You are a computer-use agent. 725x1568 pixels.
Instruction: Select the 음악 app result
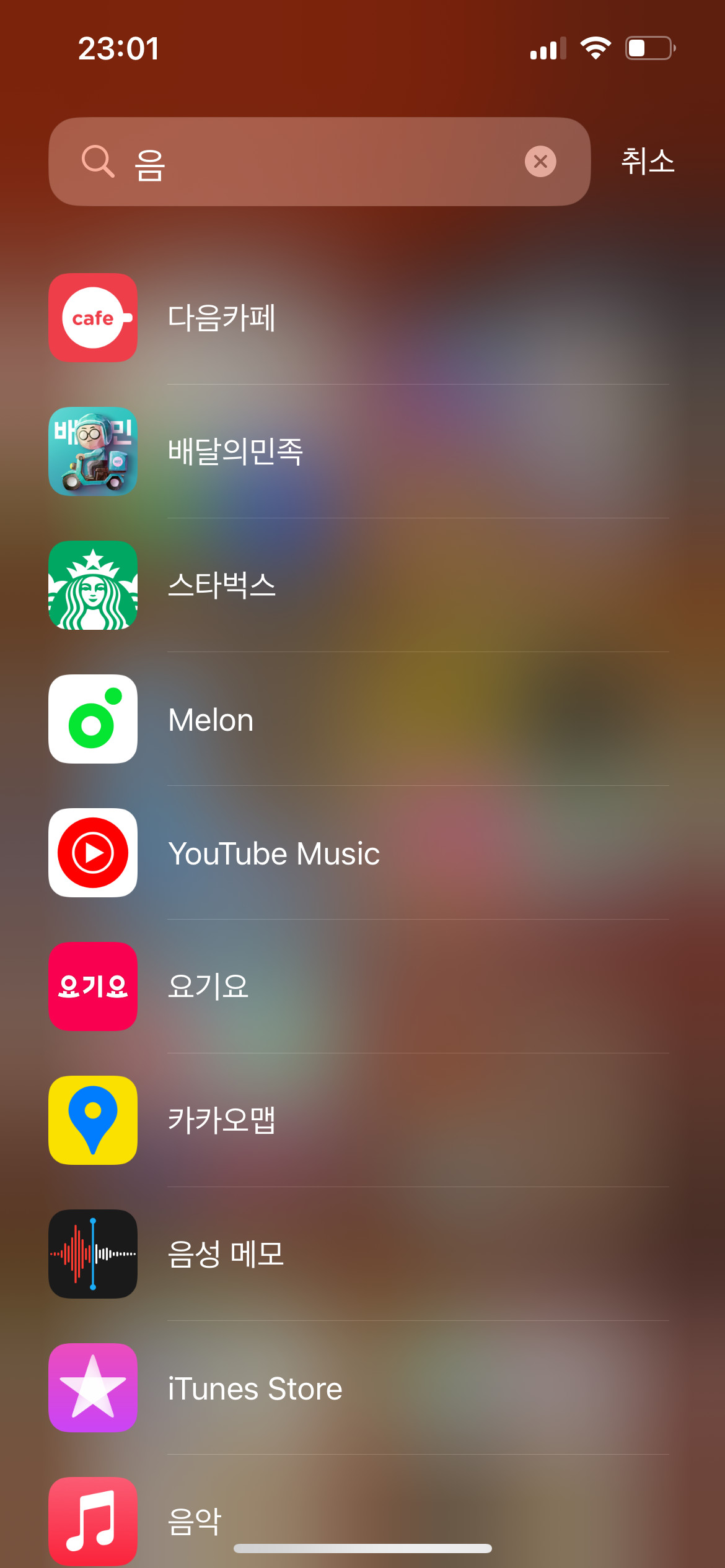pos(93,1520)
